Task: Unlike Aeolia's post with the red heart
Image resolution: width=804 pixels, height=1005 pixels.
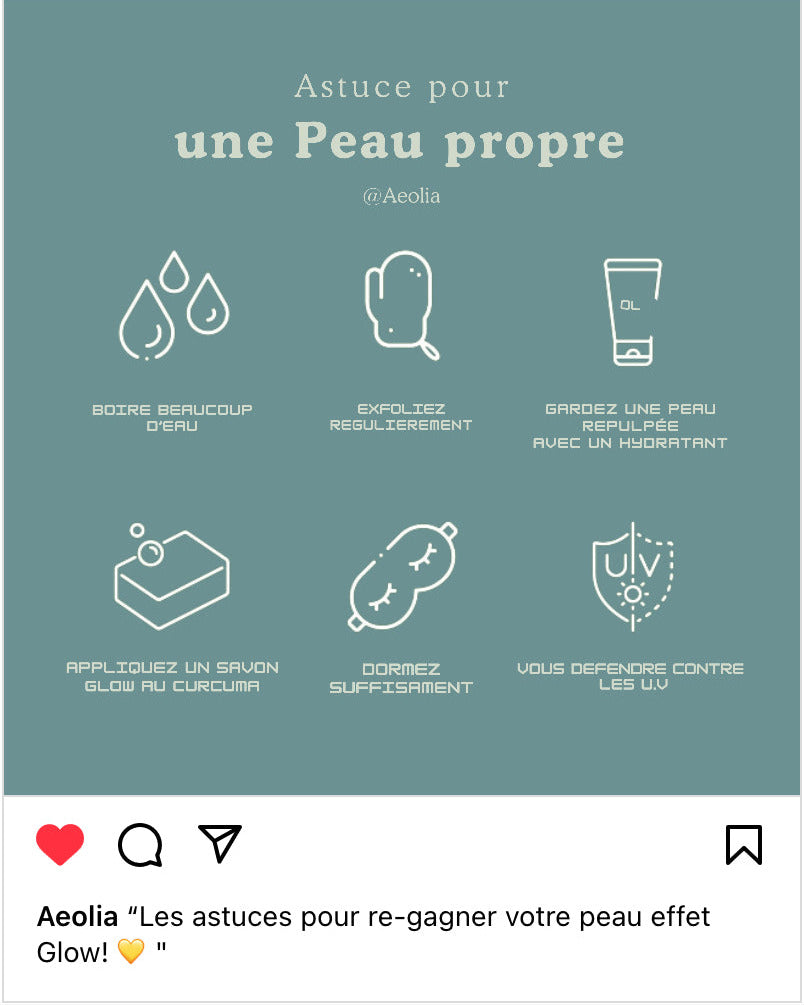Action: tap(60, 845)
